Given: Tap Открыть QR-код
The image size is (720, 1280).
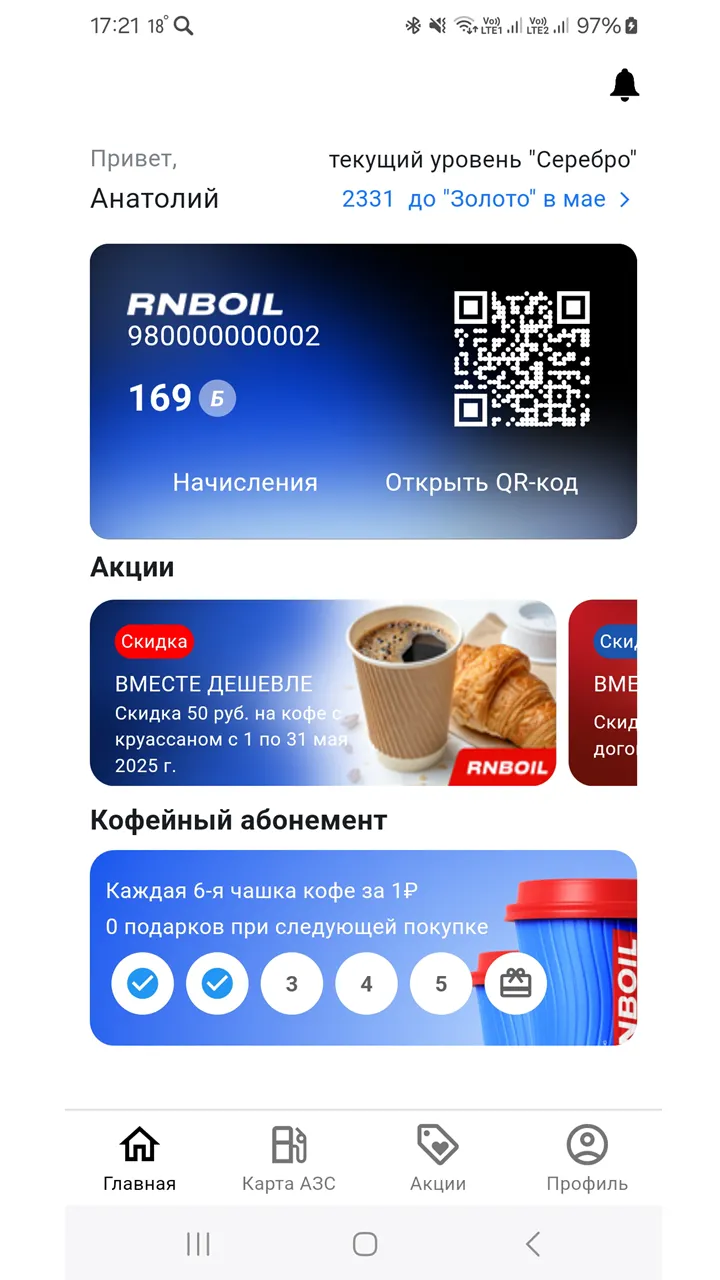Looking at the screenshot, I should point(482,483).
